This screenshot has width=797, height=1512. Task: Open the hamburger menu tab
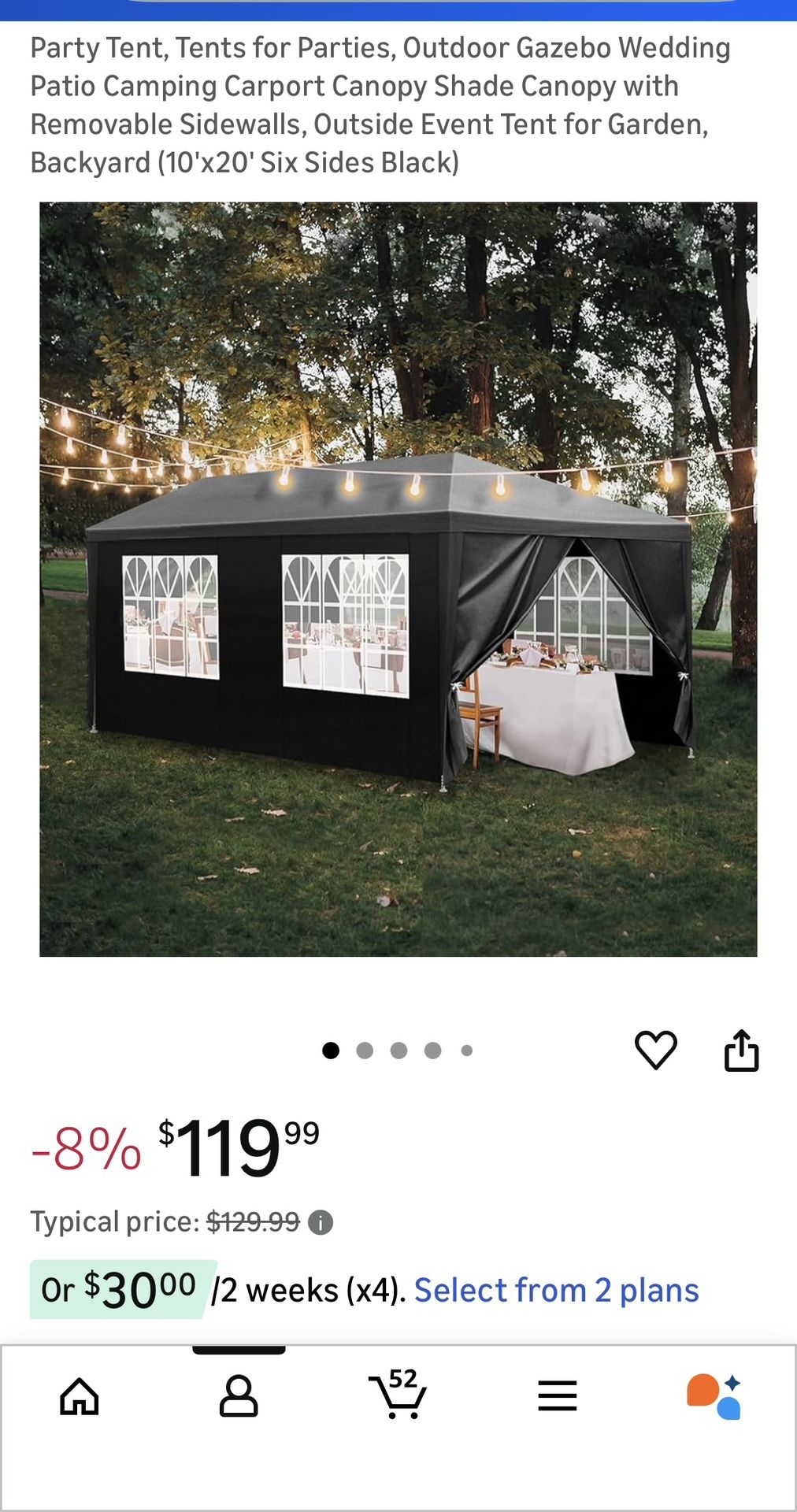(558, 1397)
